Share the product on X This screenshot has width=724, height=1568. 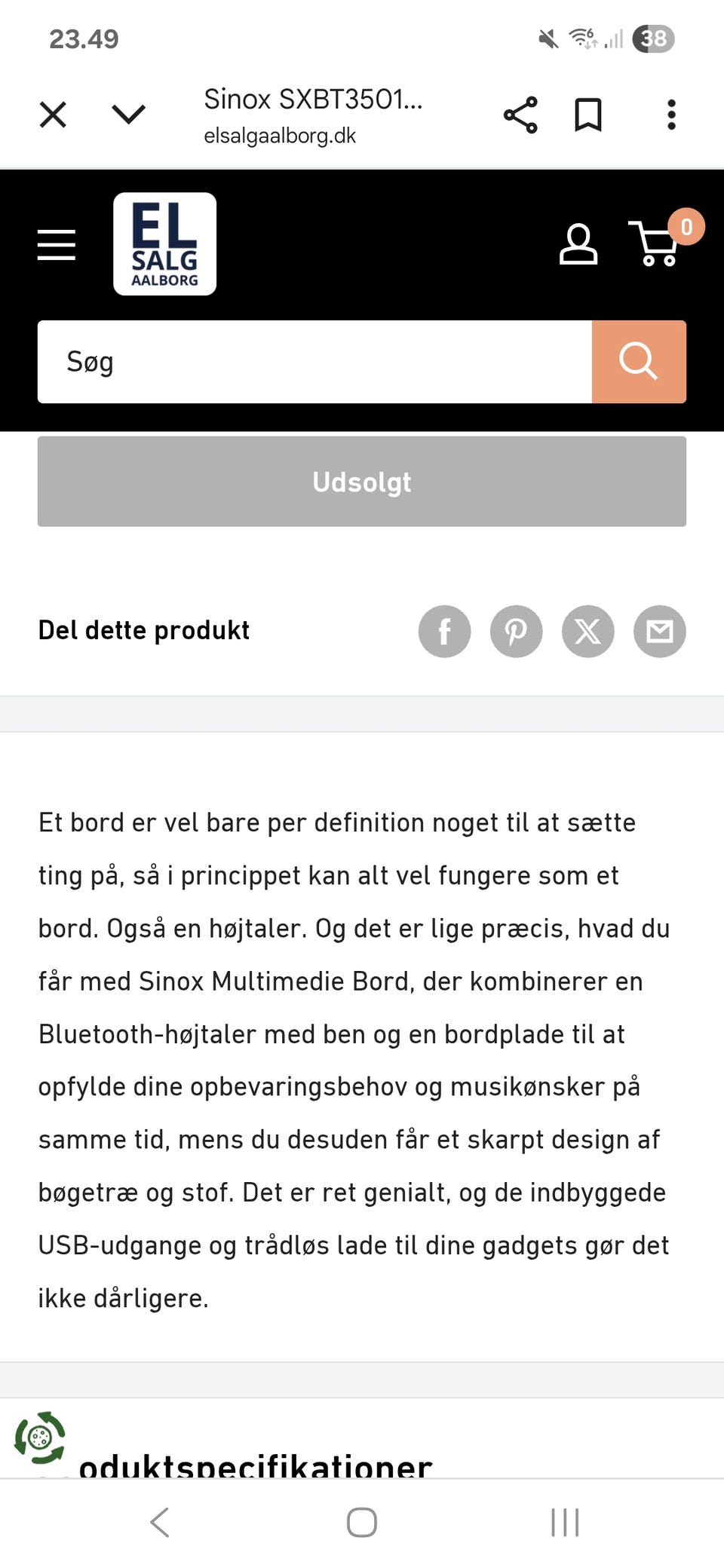coord(587,632)
